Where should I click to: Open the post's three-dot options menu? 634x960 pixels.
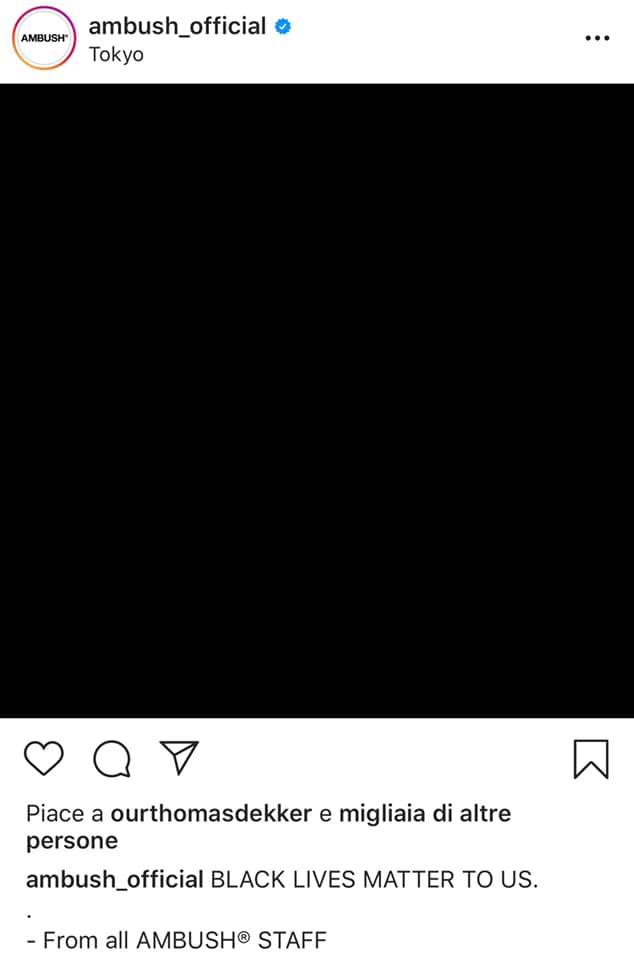596,38
